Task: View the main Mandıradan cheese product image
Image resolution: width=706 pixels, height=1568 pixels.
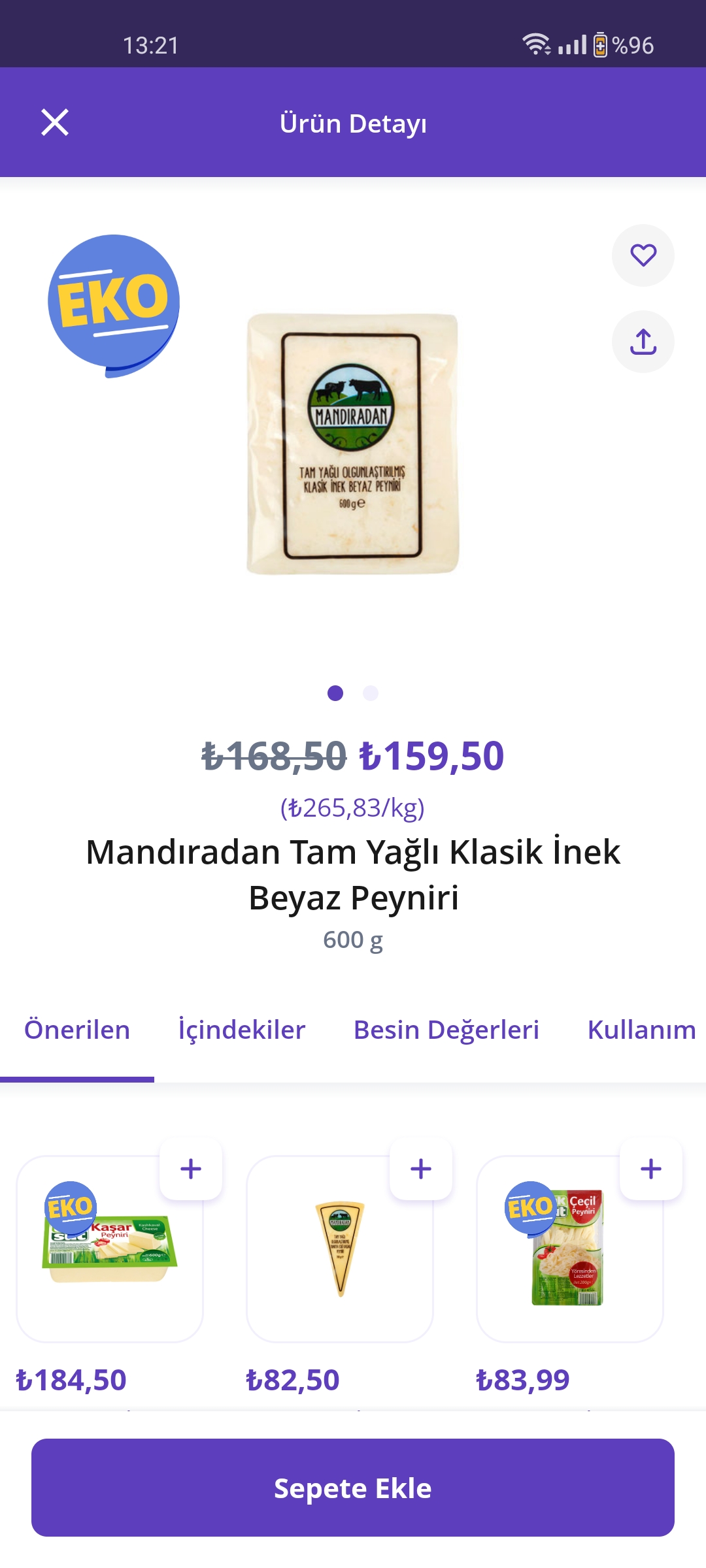Action: coord(353,444)
